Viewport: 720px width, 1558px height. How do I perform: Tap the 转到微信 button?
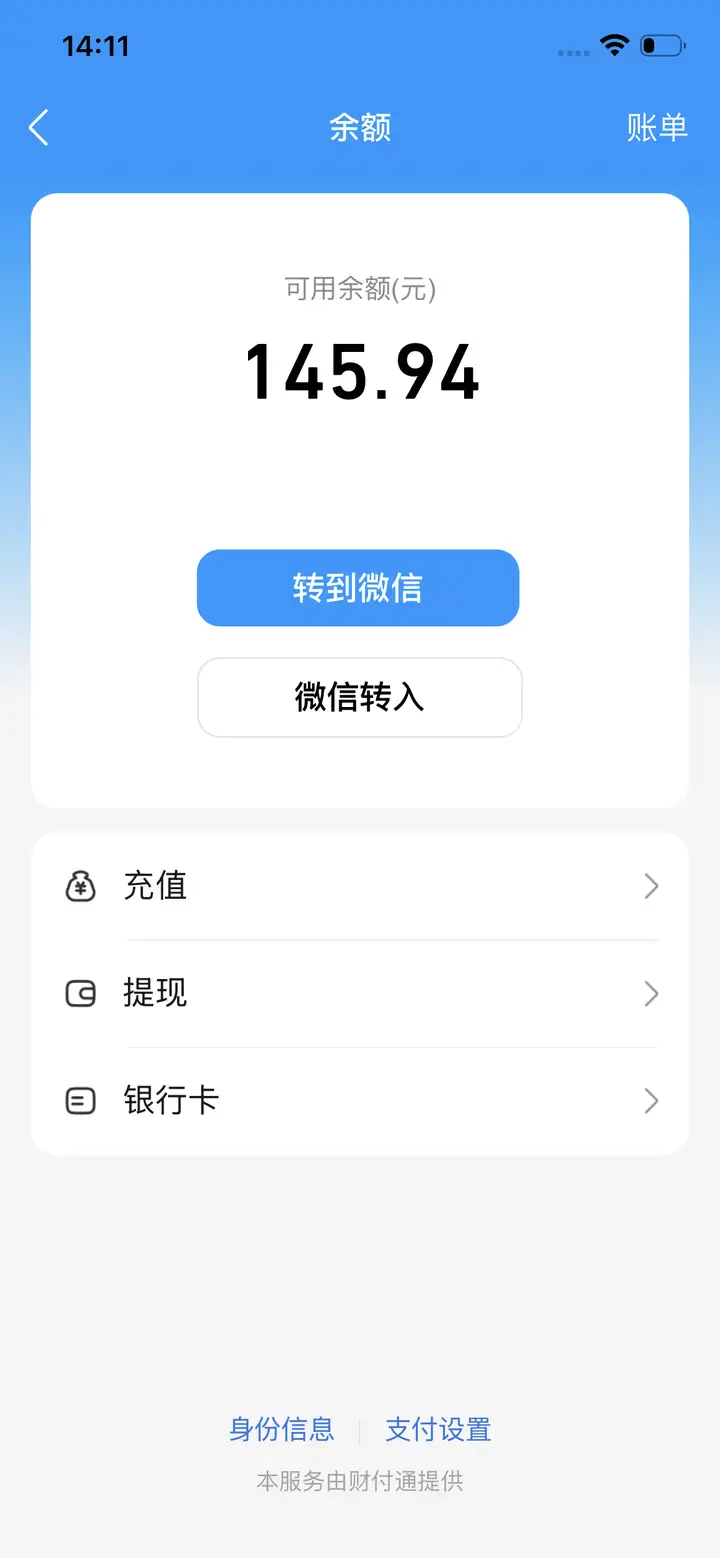click(358, 588)
